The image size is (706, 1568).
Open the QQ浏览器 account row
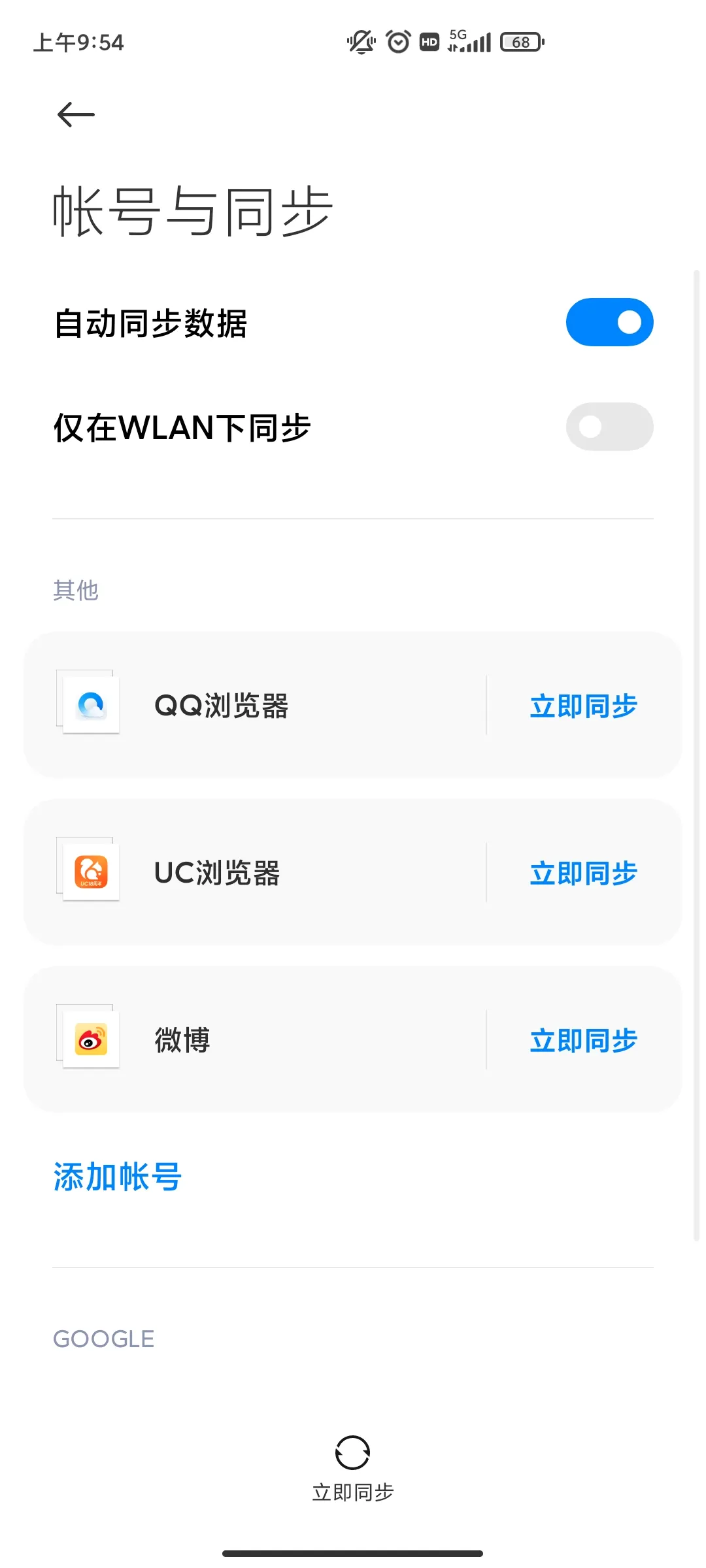point(255,706)
